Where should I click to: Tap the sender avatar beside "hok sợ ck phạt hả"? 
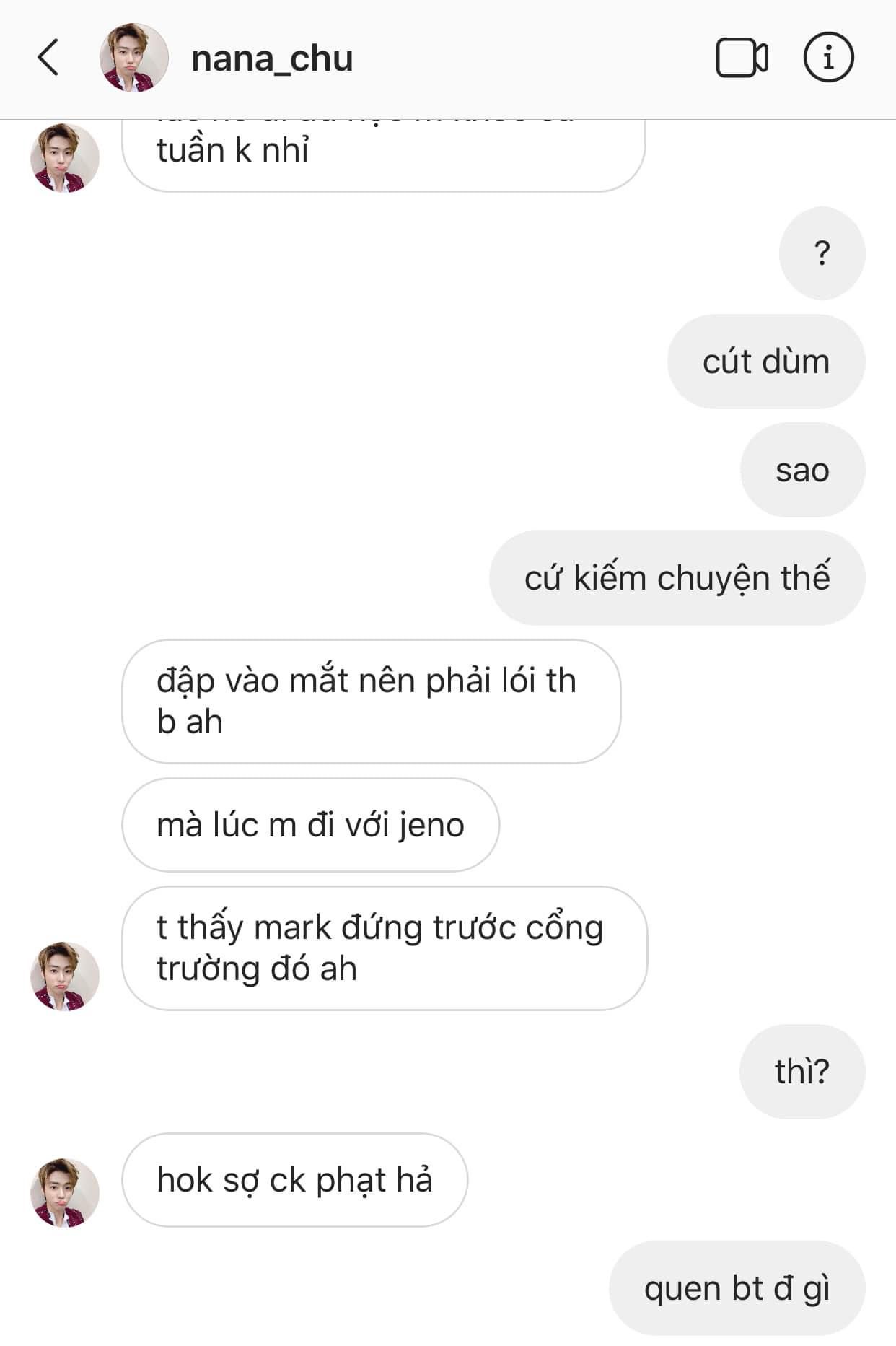64,1192
